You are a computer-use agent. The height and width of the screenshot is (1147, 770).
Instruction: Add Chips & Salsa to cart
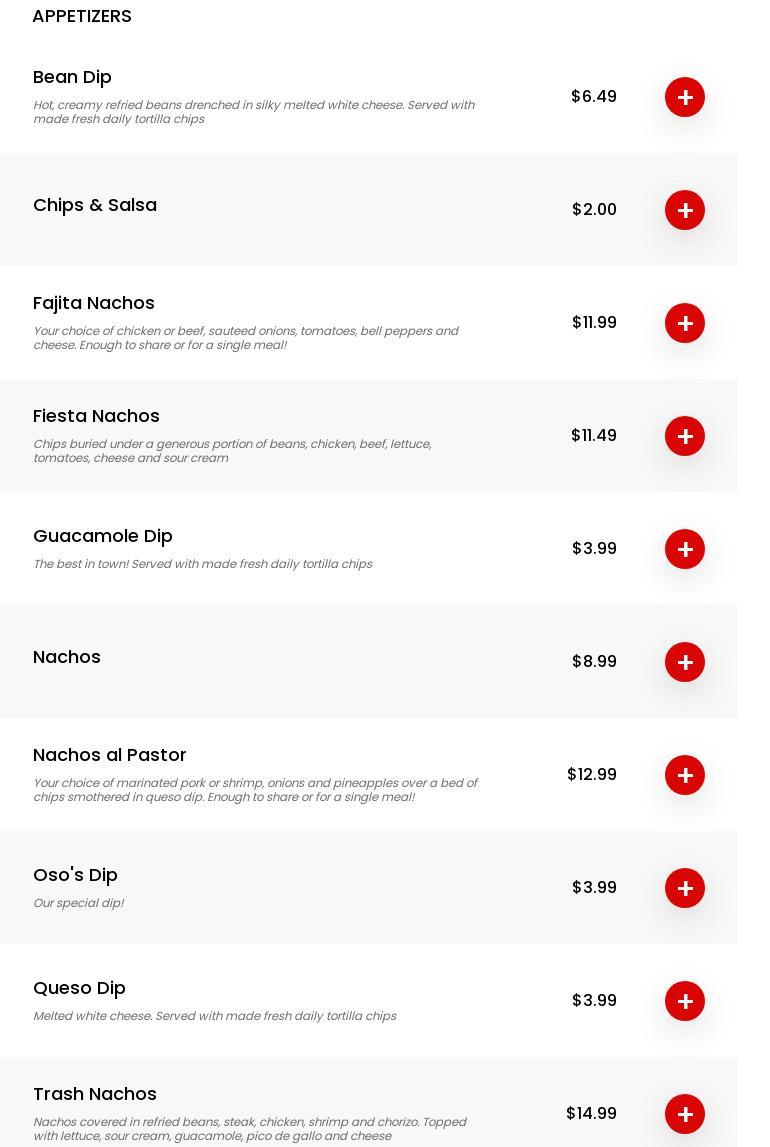(x=685, y=210)
